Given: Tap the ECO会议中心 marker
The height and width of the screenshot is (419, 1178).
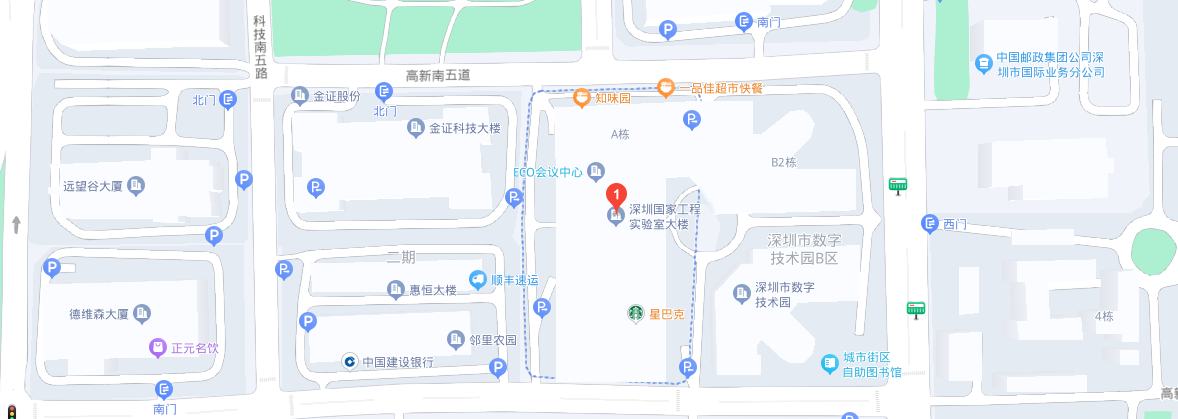Looking at the screenshot, I should point(597,171).
